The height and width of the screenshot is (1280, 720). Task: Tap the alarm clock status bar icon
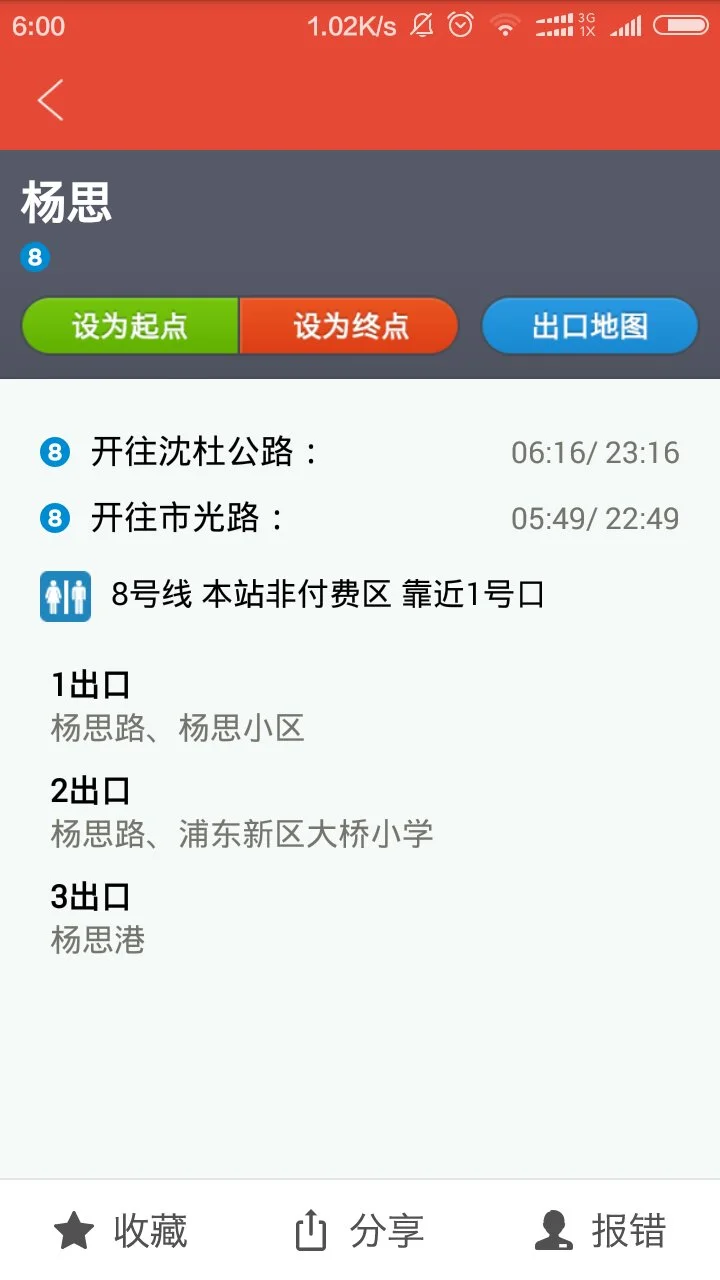[459, 25]
